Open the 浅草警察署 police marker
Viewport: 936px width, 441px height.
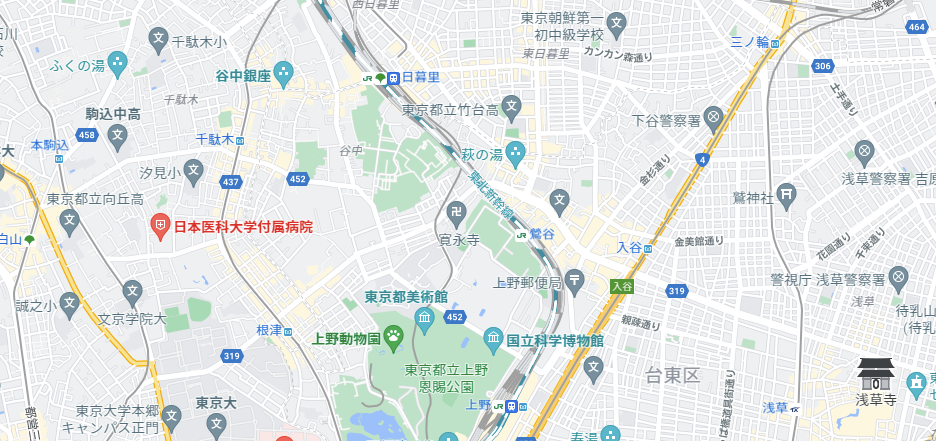pos(865,153)
